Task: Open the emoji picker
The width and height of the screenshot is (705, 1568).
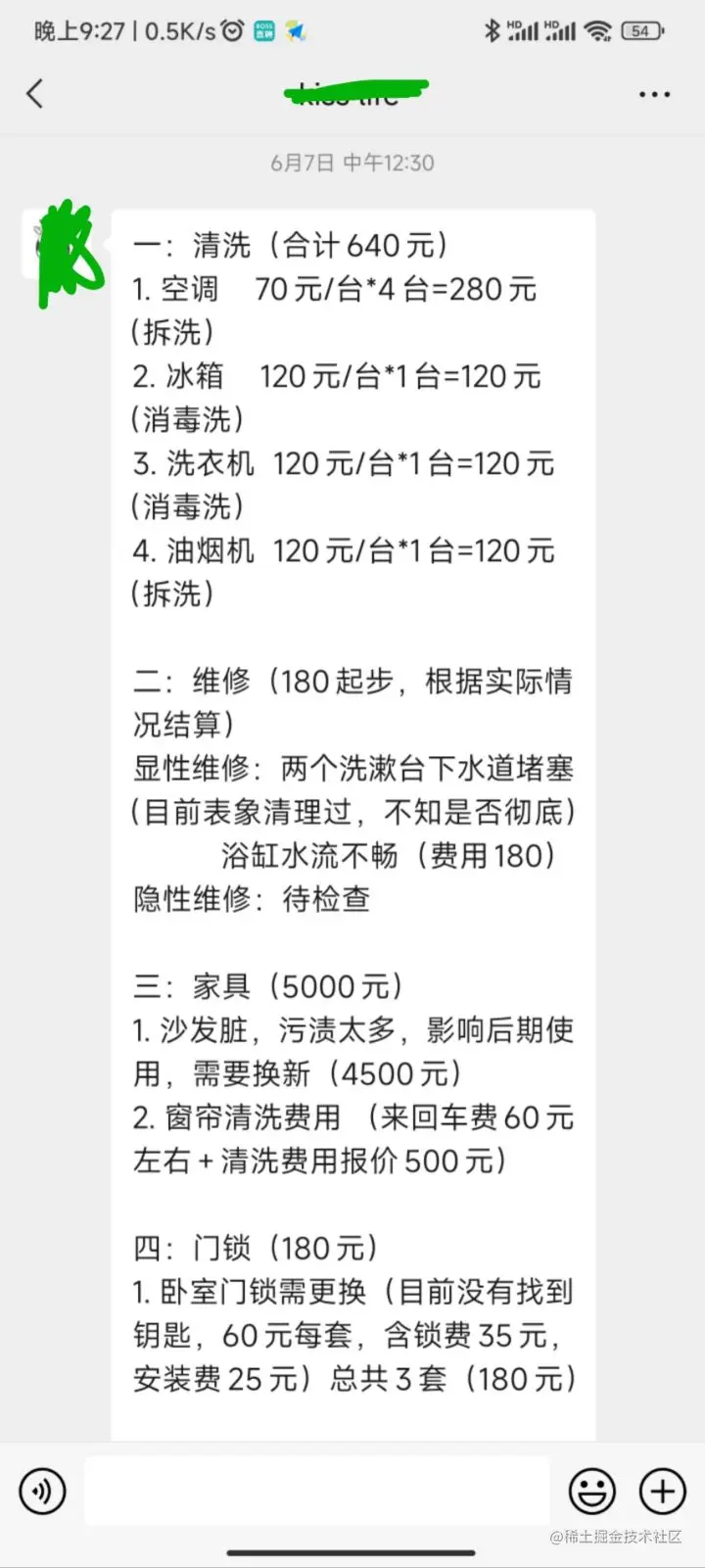Action: coord(592,1492)
